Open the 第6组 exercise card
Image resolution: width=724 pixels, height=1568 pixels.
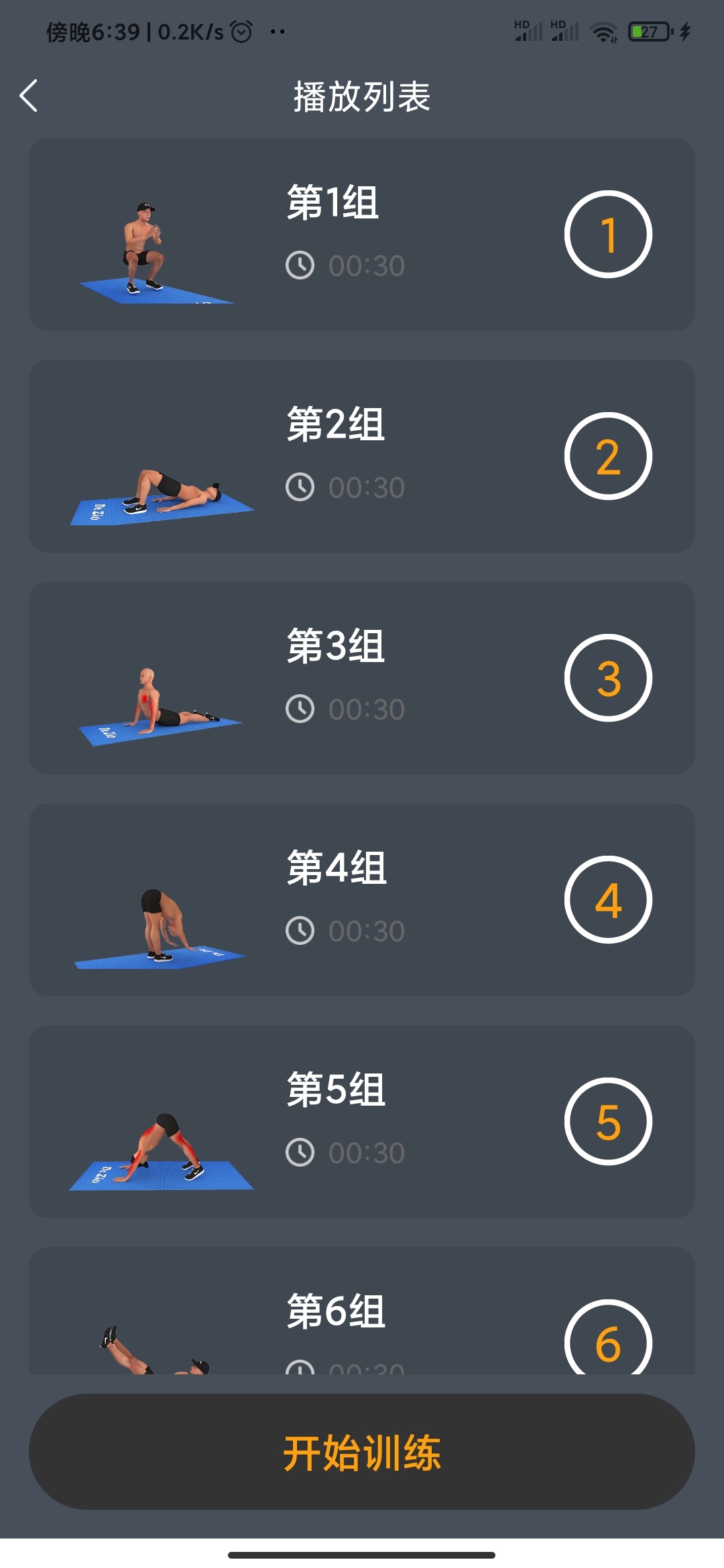(x=361, y=1313)
